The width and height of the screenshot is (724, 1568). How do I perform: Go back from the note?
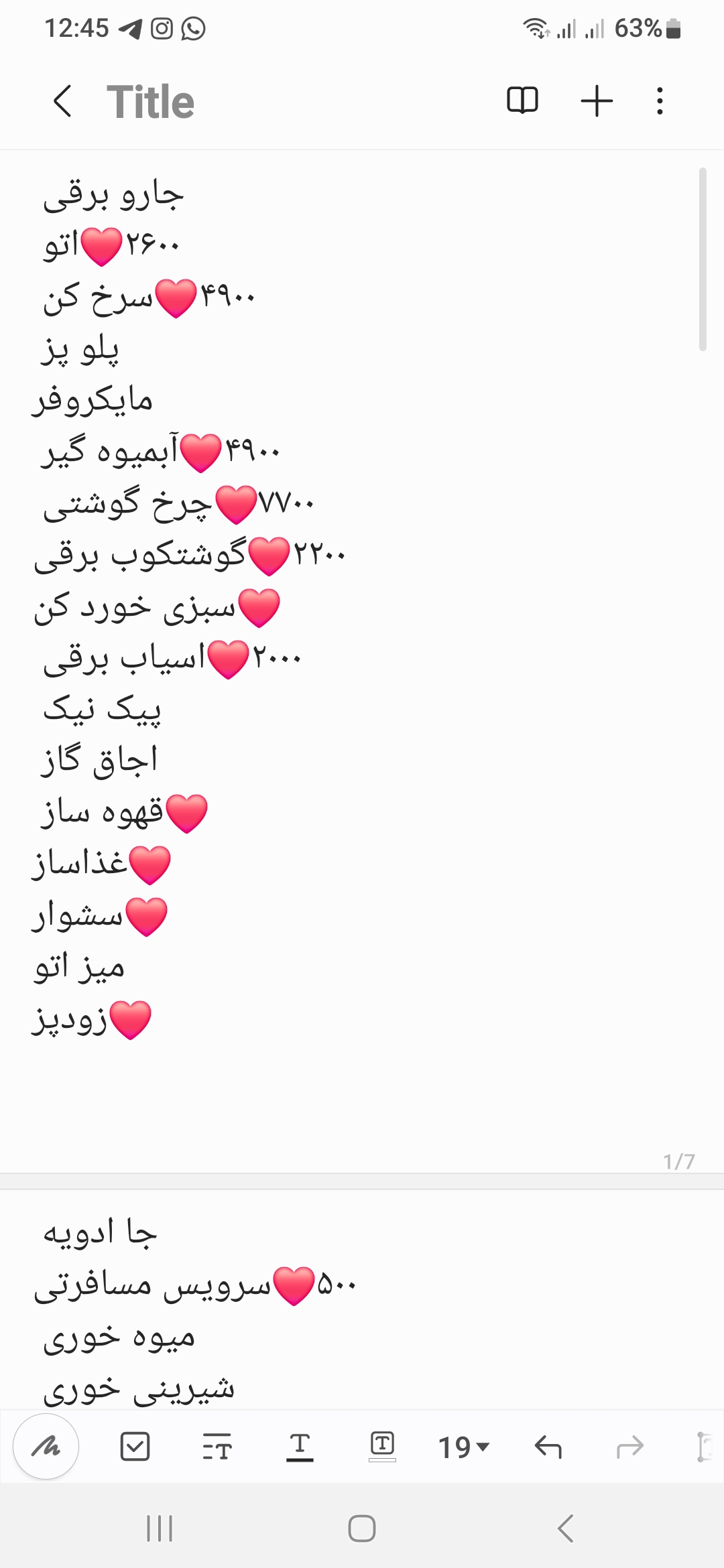coord(62,102)
